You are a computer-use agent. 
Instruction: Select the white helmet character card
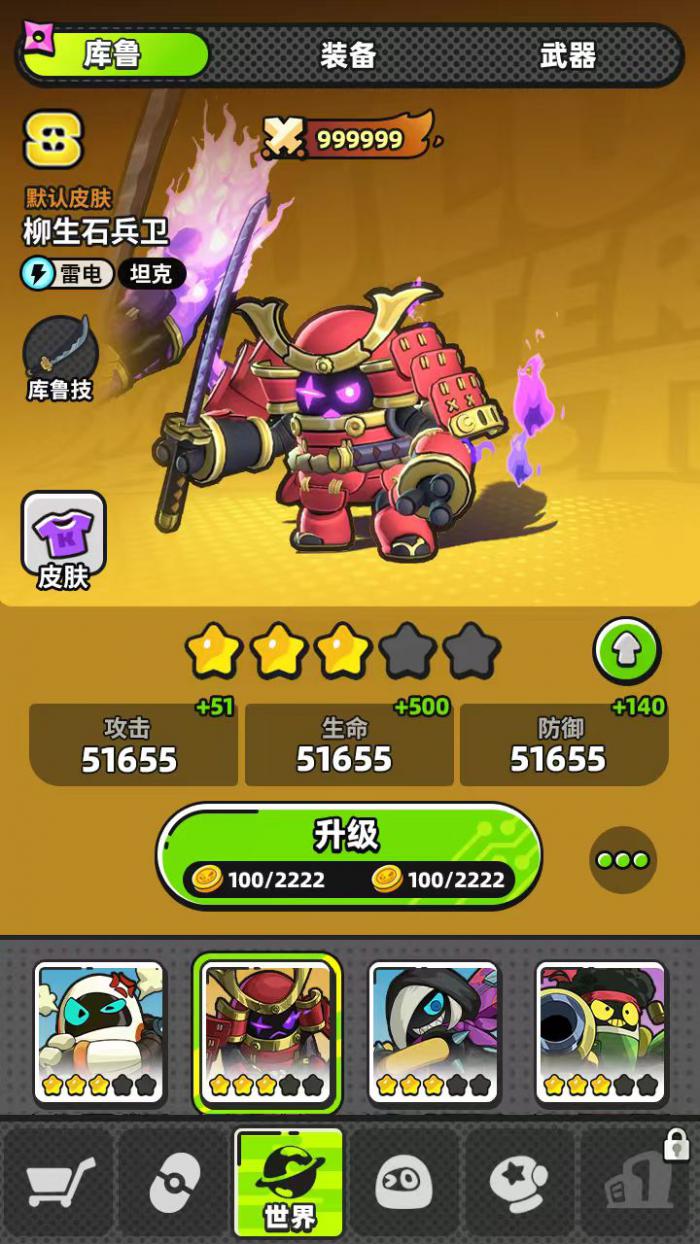99,1032
